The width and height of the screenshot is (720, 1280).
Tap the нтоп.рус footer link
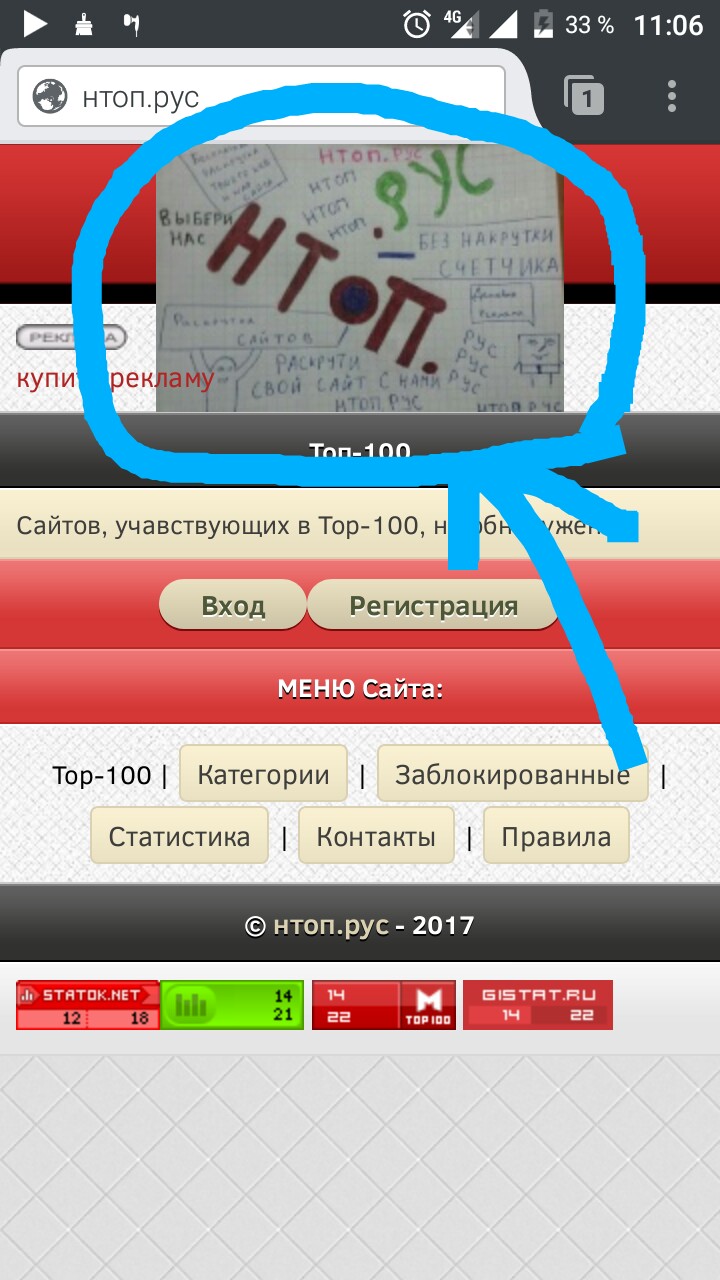coord(331,926)
